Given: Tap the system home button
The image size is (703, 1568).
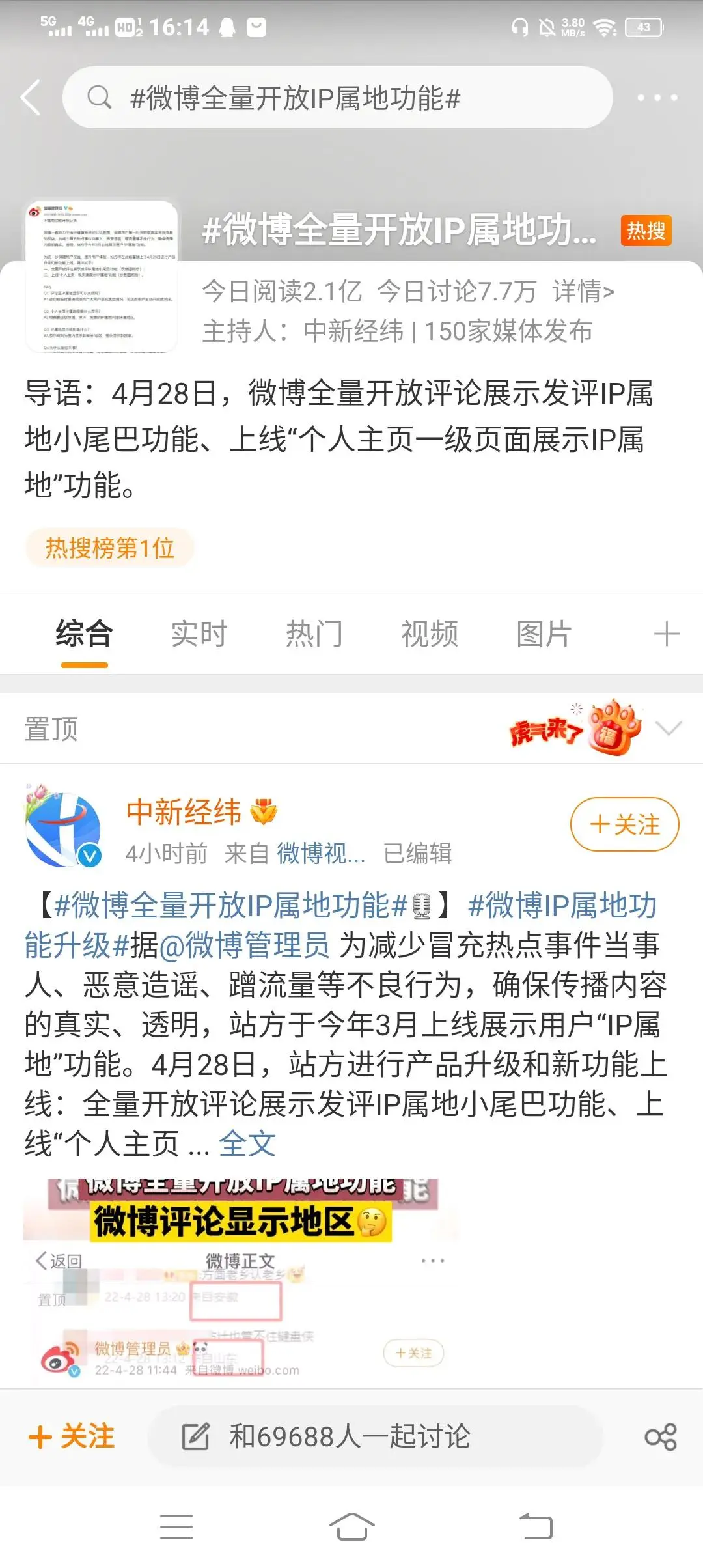Looking at the screenshot, I should coord(351,1527).
